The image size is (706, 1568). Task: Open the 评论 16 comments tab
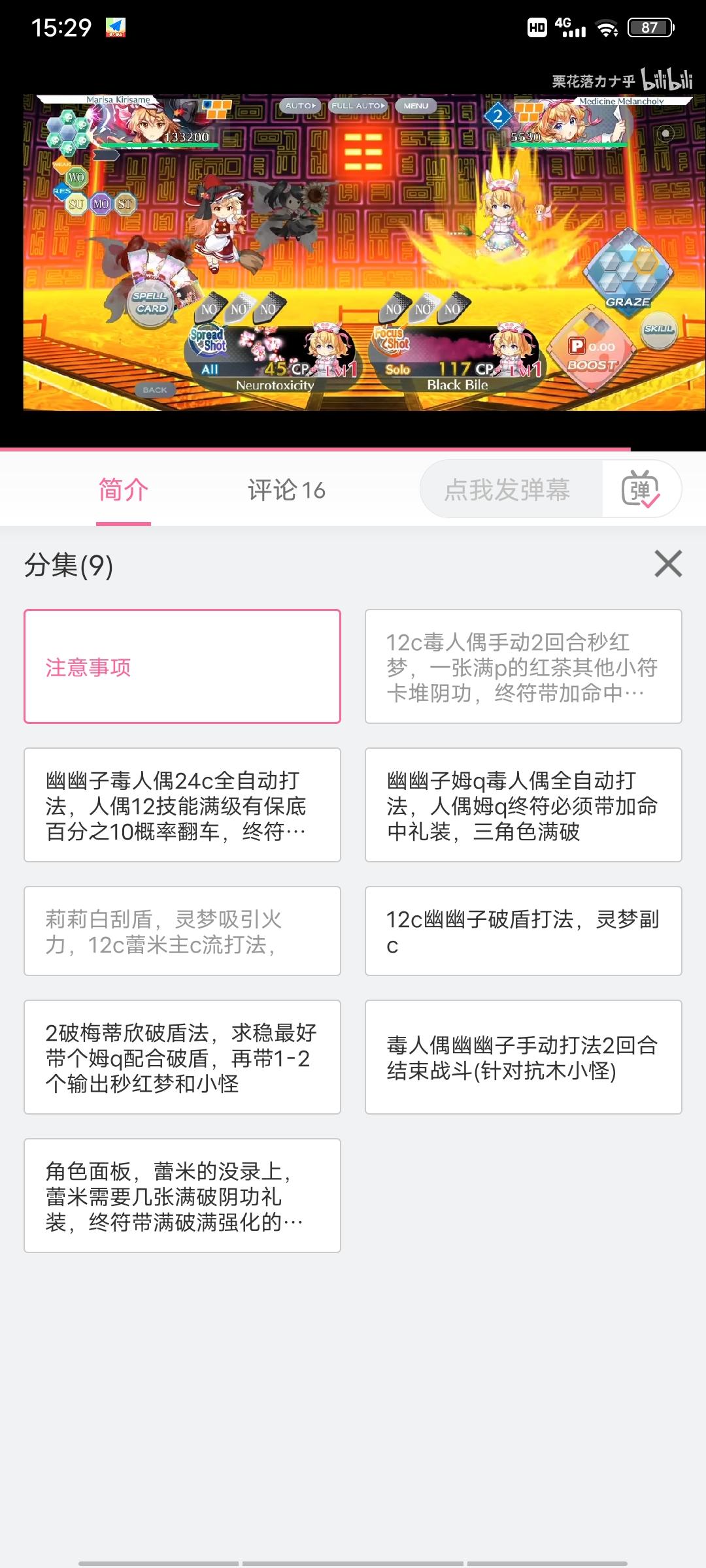point(286,490)
